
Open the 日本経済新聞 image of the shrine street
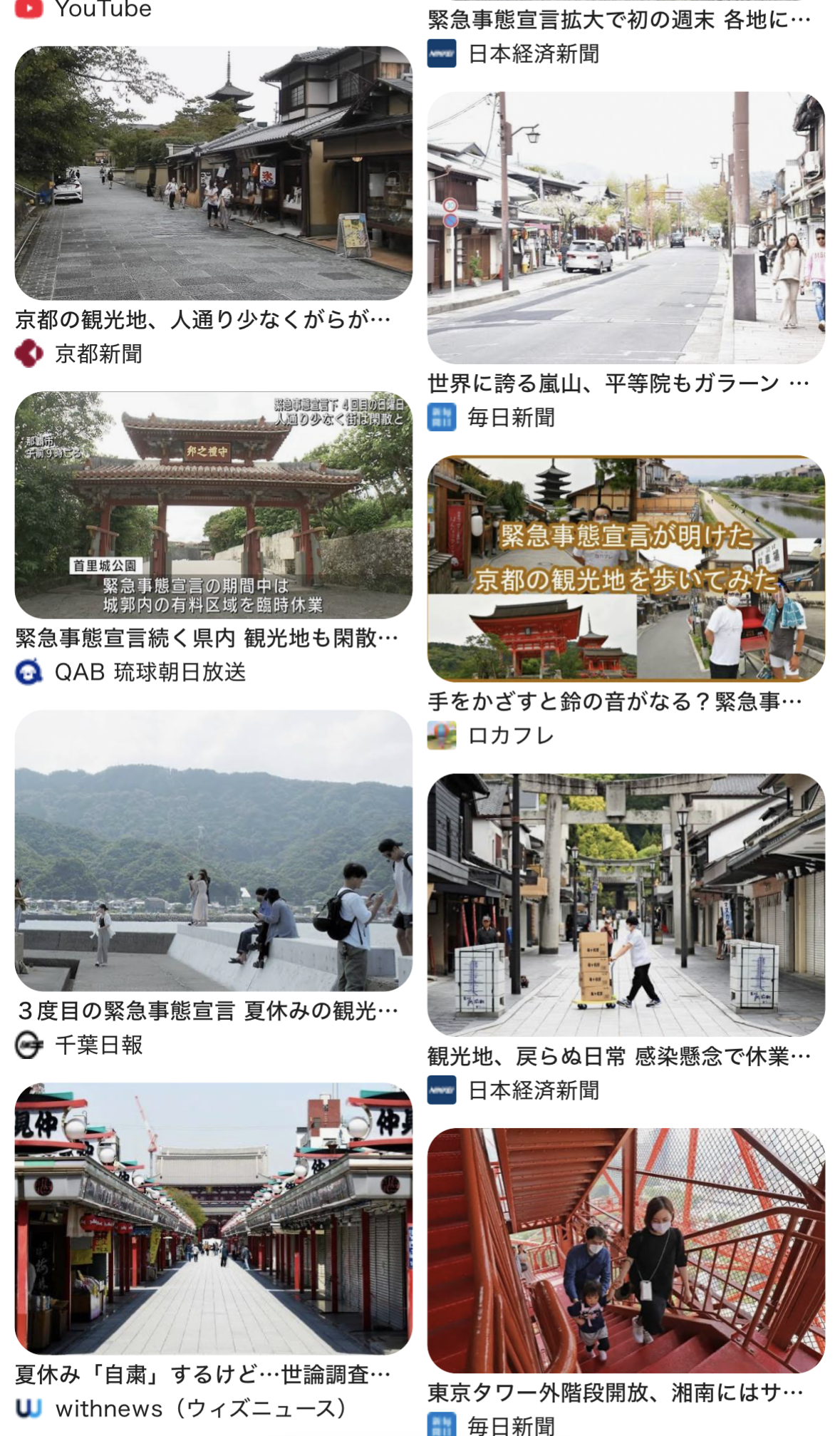pyautogui.click(x=626, y=904)
